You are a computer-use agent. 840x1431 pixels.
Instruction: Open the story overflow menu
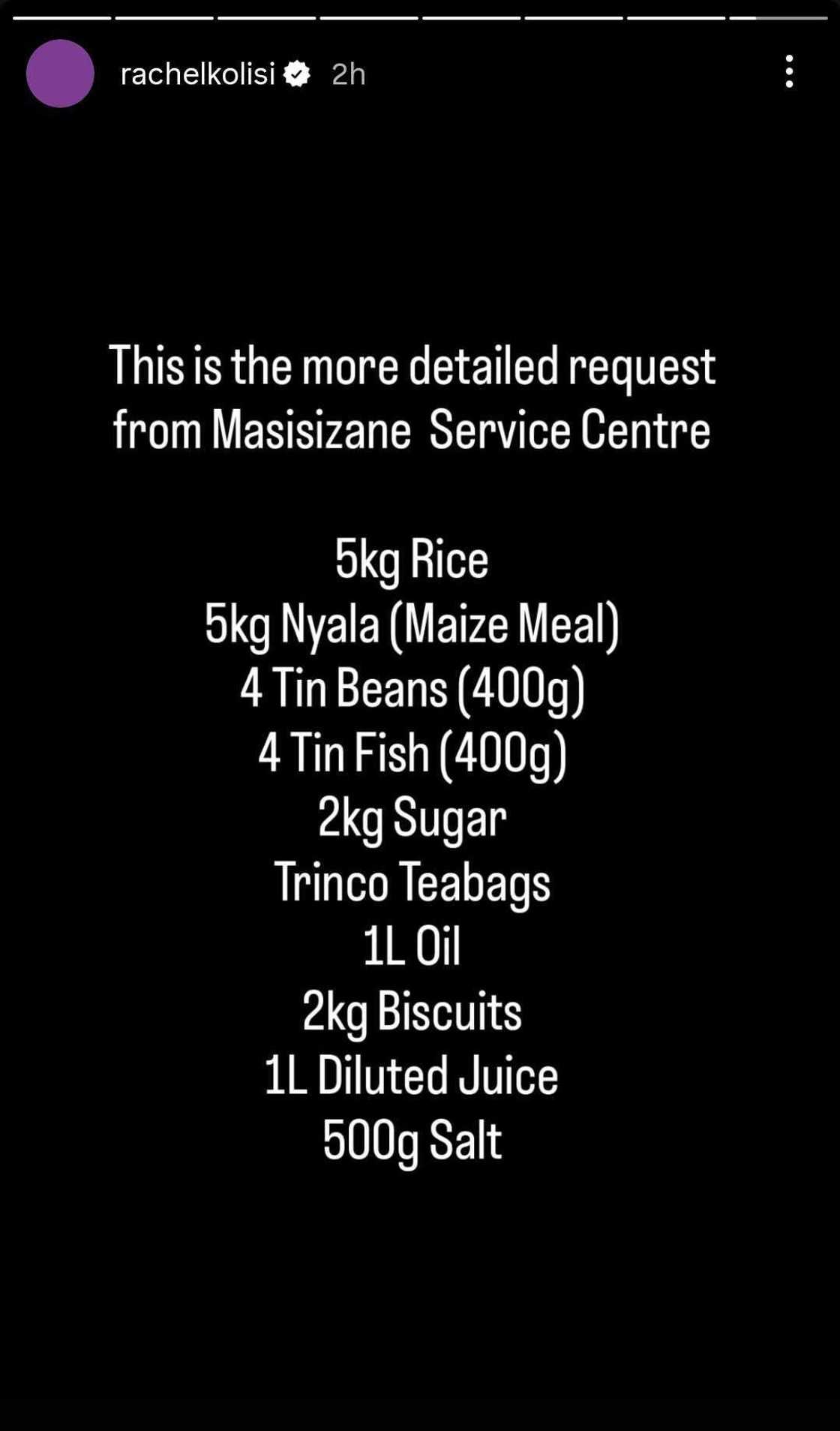coord(788,72)
